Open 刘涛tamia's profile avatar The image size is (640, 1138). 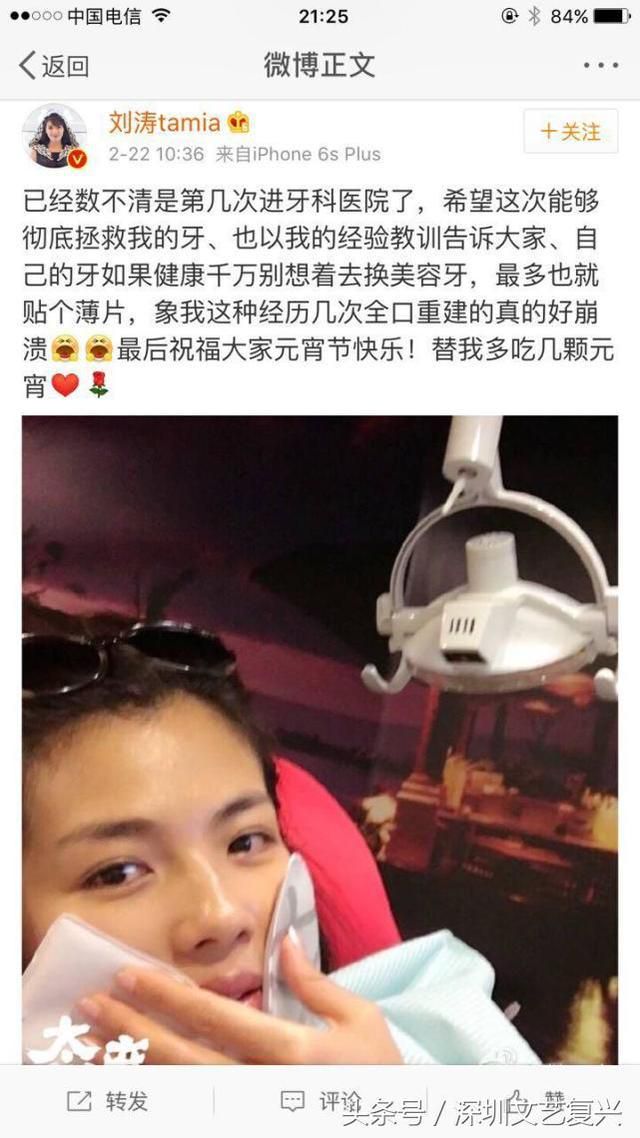[55, 136]
